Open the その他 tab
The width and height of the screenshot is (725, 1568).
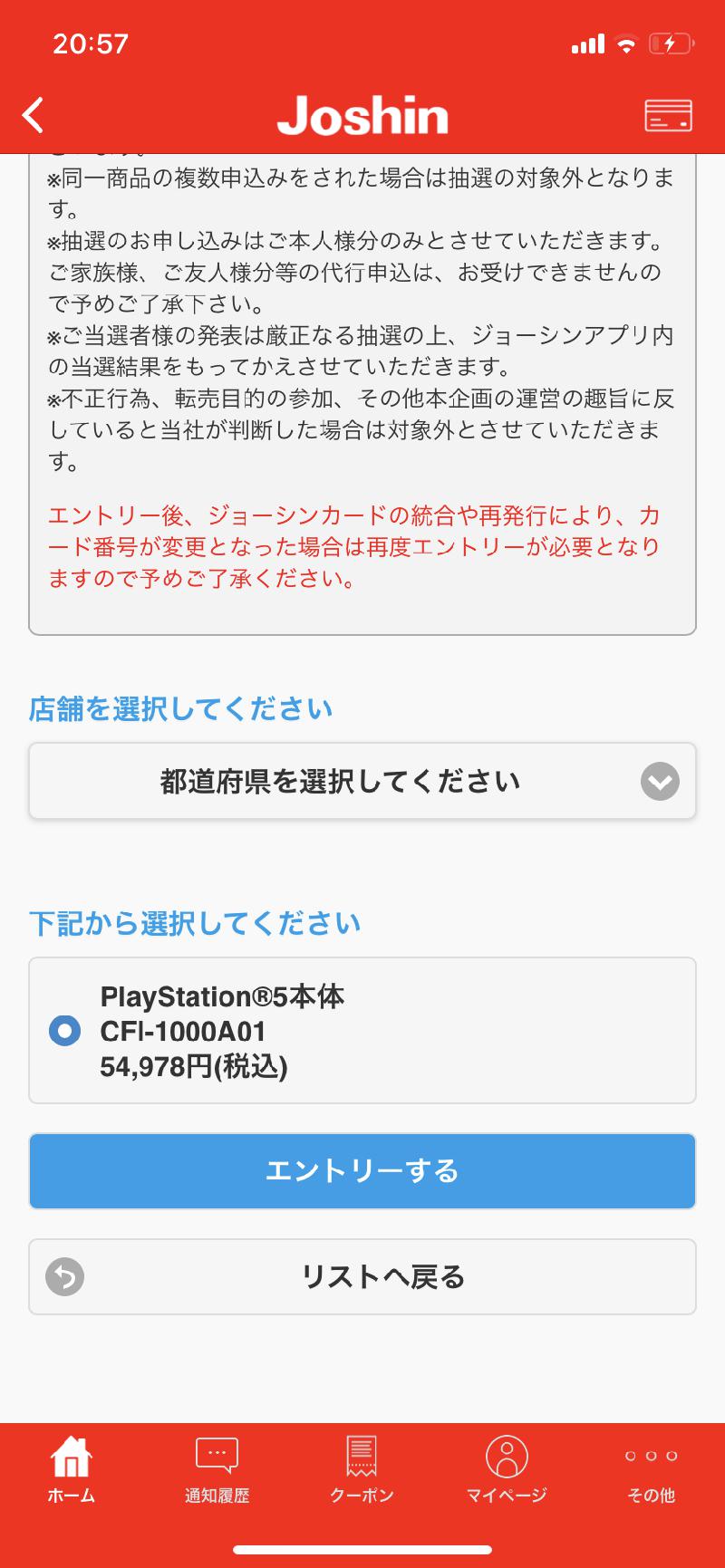tap(652, 1470)
